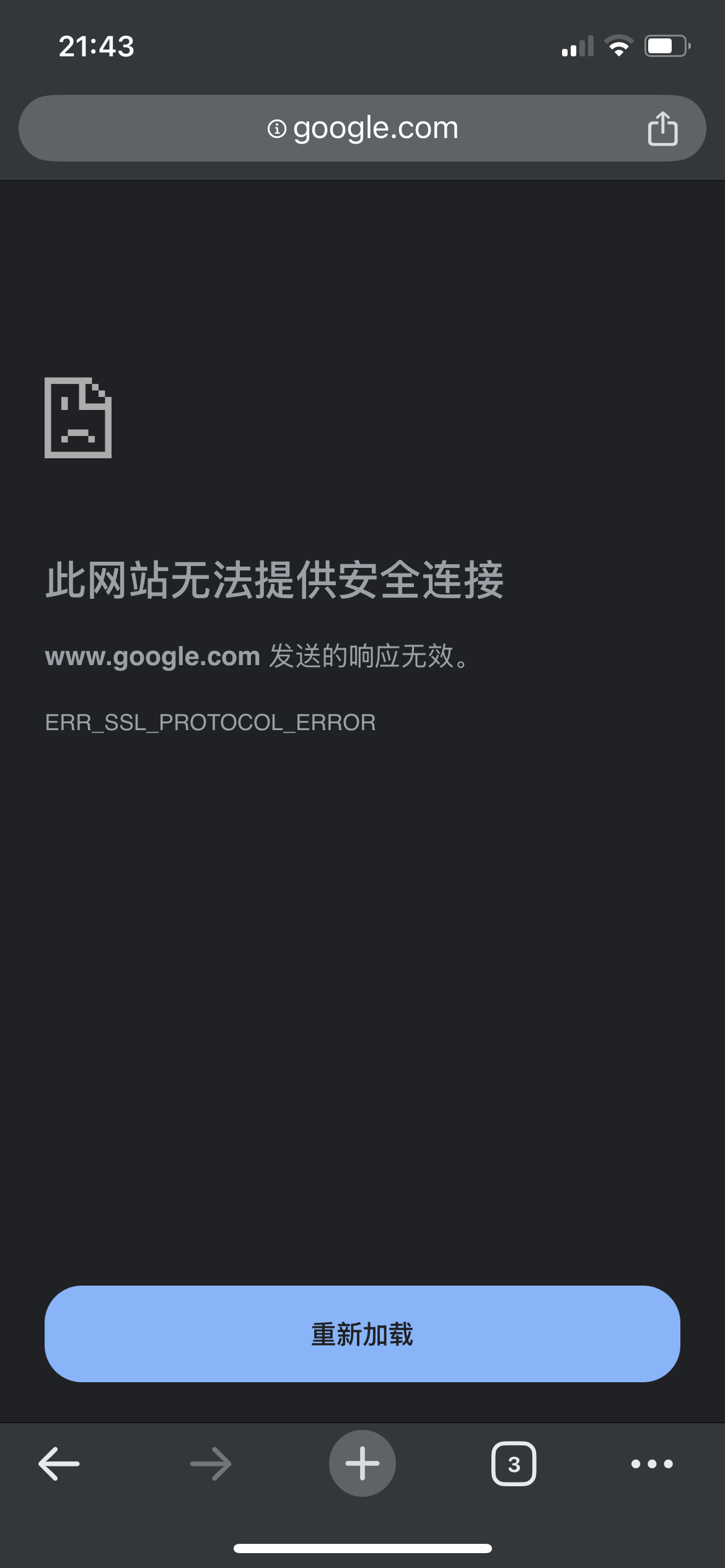Open the three-dot overflow menu
Image resolution: width=725 pixels, height=1568 pixels.
[x=652, y=1464]
